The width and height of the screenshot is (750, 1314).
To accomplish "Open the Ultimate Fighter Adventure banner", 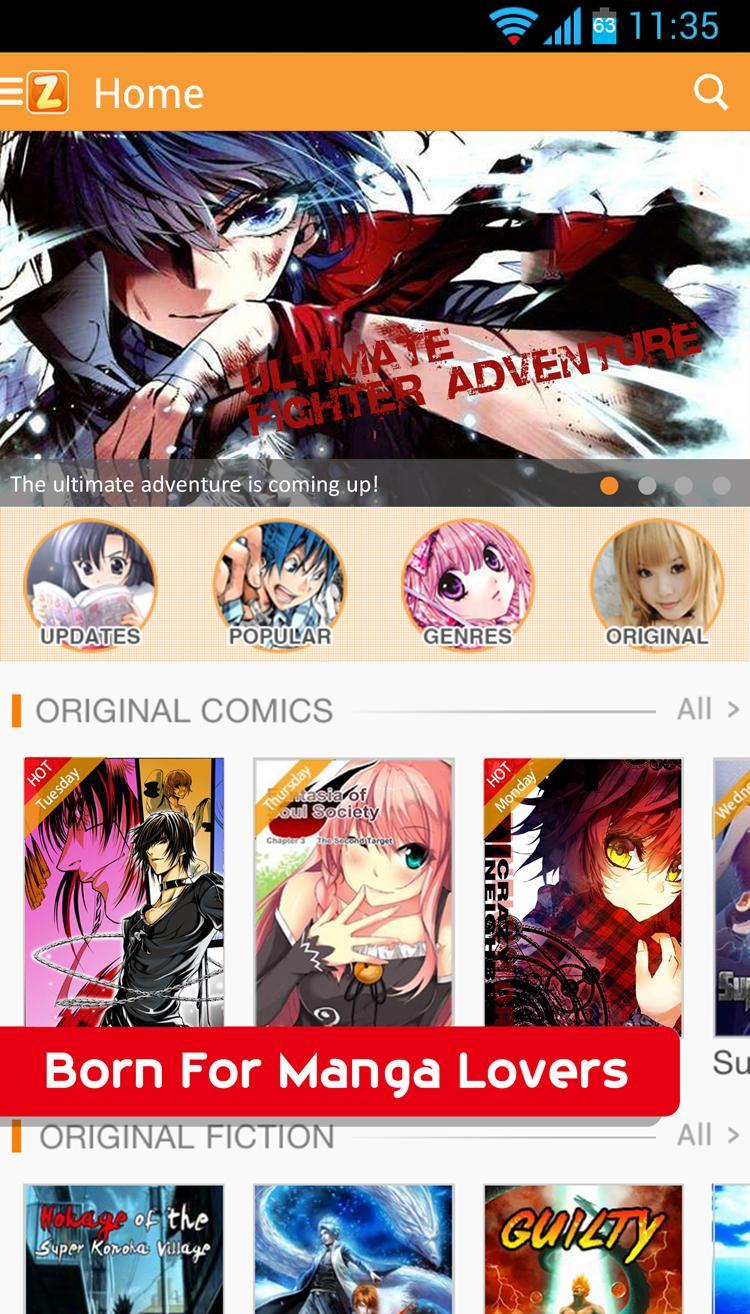I will click(375, 300).
